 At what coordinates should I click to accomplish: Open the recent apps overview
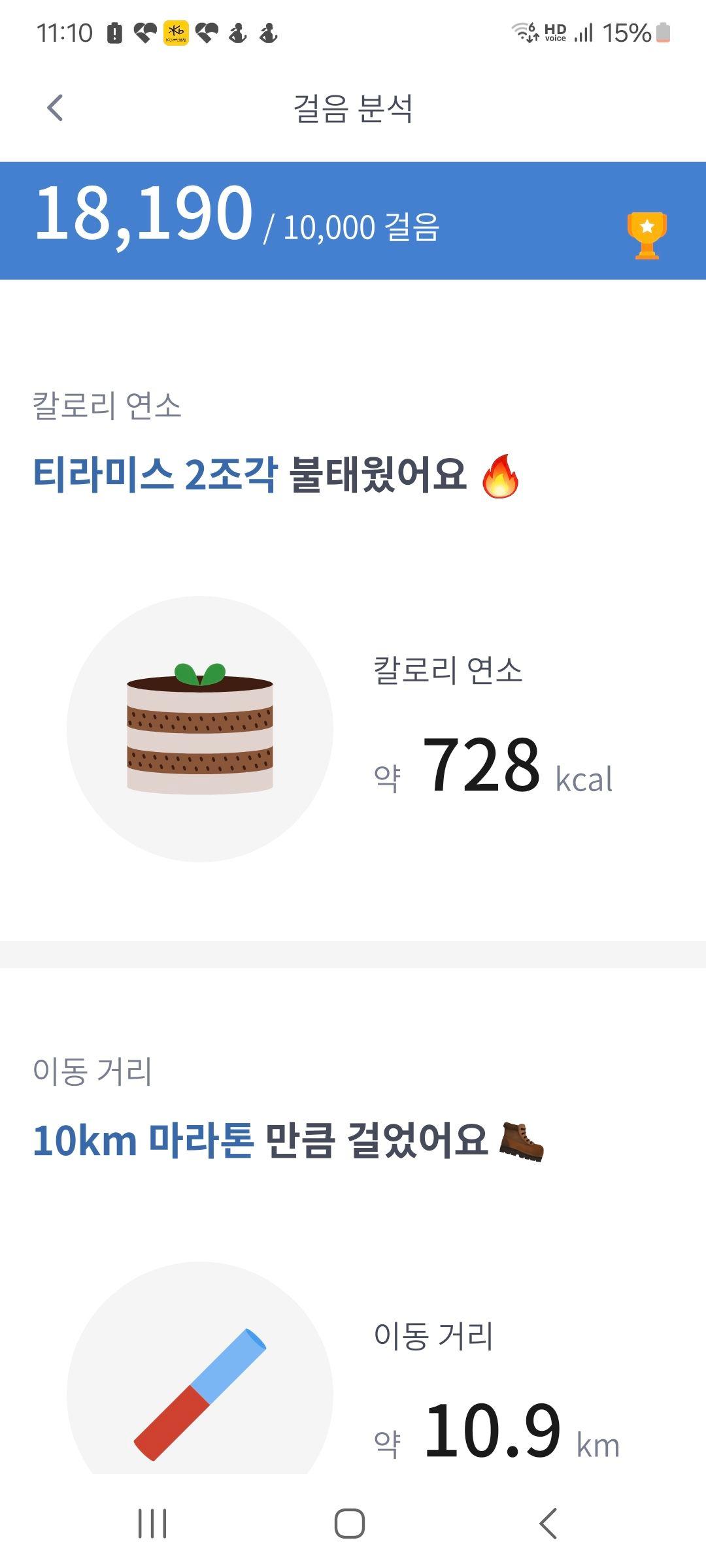(x=152, y=1524)
